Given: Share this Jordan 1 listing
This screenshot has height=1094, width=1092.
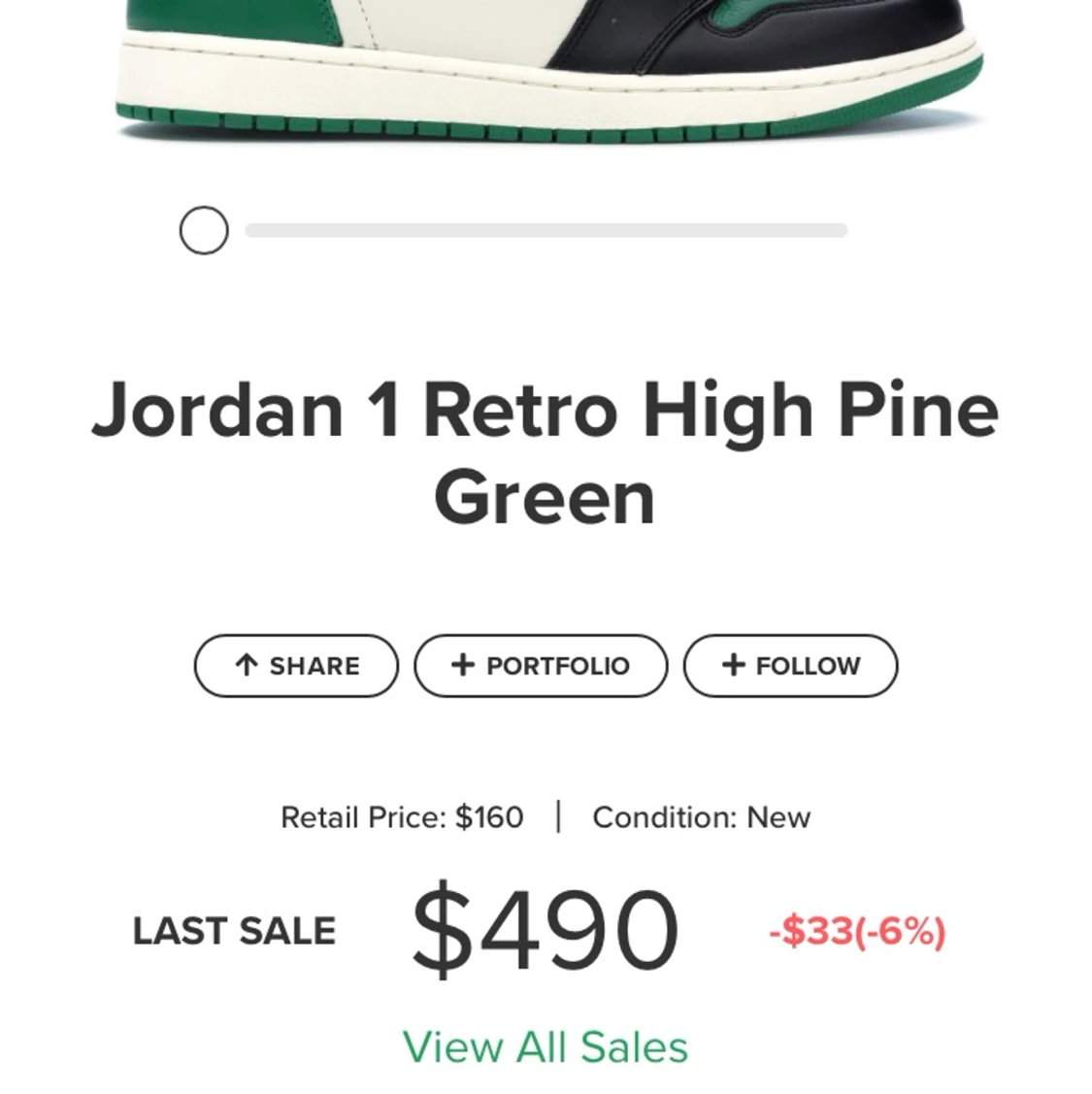Looking at the screenshot, I should tap(296, 666).
